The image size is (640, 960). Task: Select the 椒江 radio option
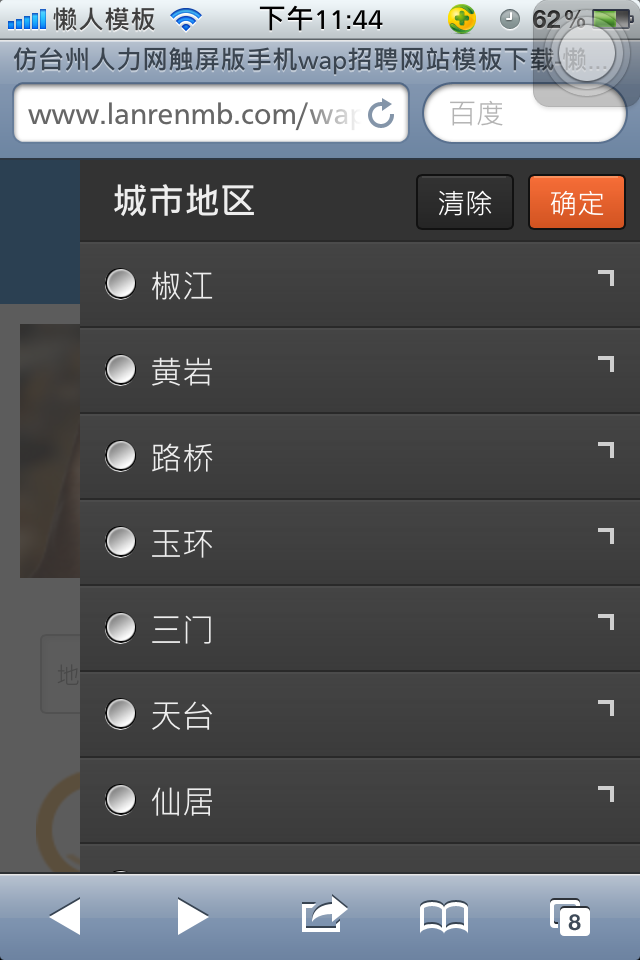click(x=121, y=285)
